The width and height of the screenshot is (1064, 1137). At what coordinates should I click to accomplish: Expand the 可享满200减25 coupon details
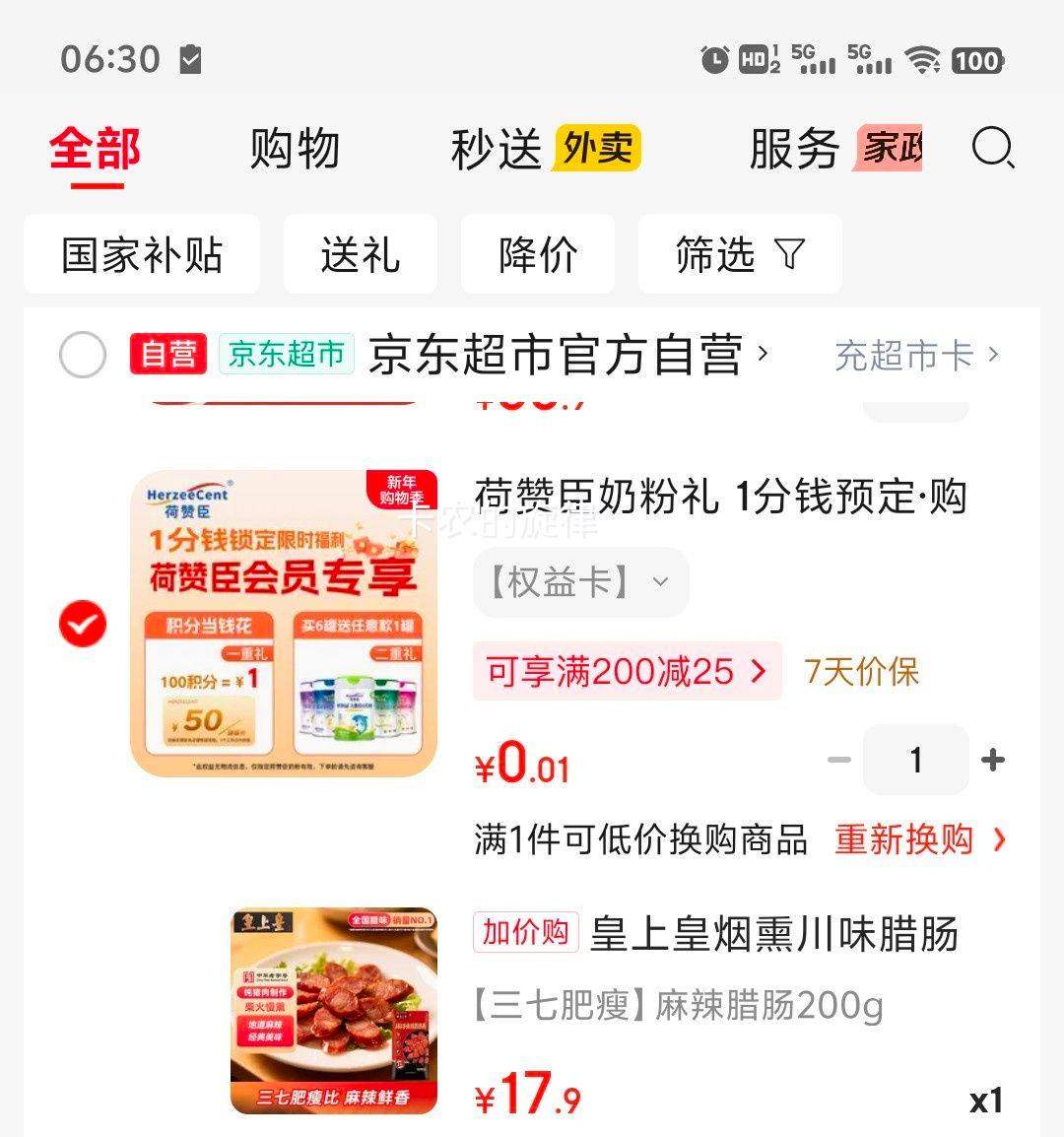click(628, 672)
